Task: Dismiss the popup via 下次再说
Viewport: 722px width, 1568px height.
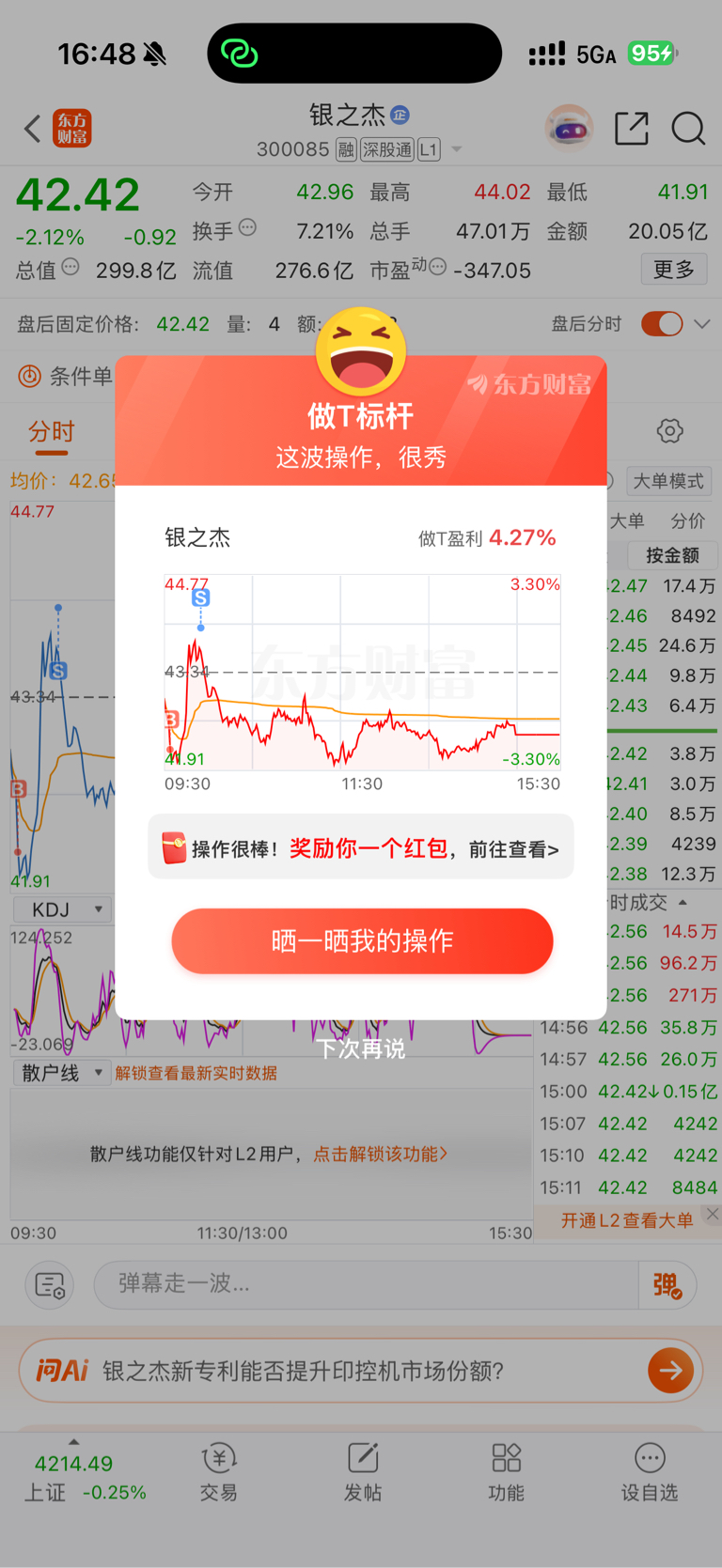Action: pyautogui.click(x=361, y=1048)
